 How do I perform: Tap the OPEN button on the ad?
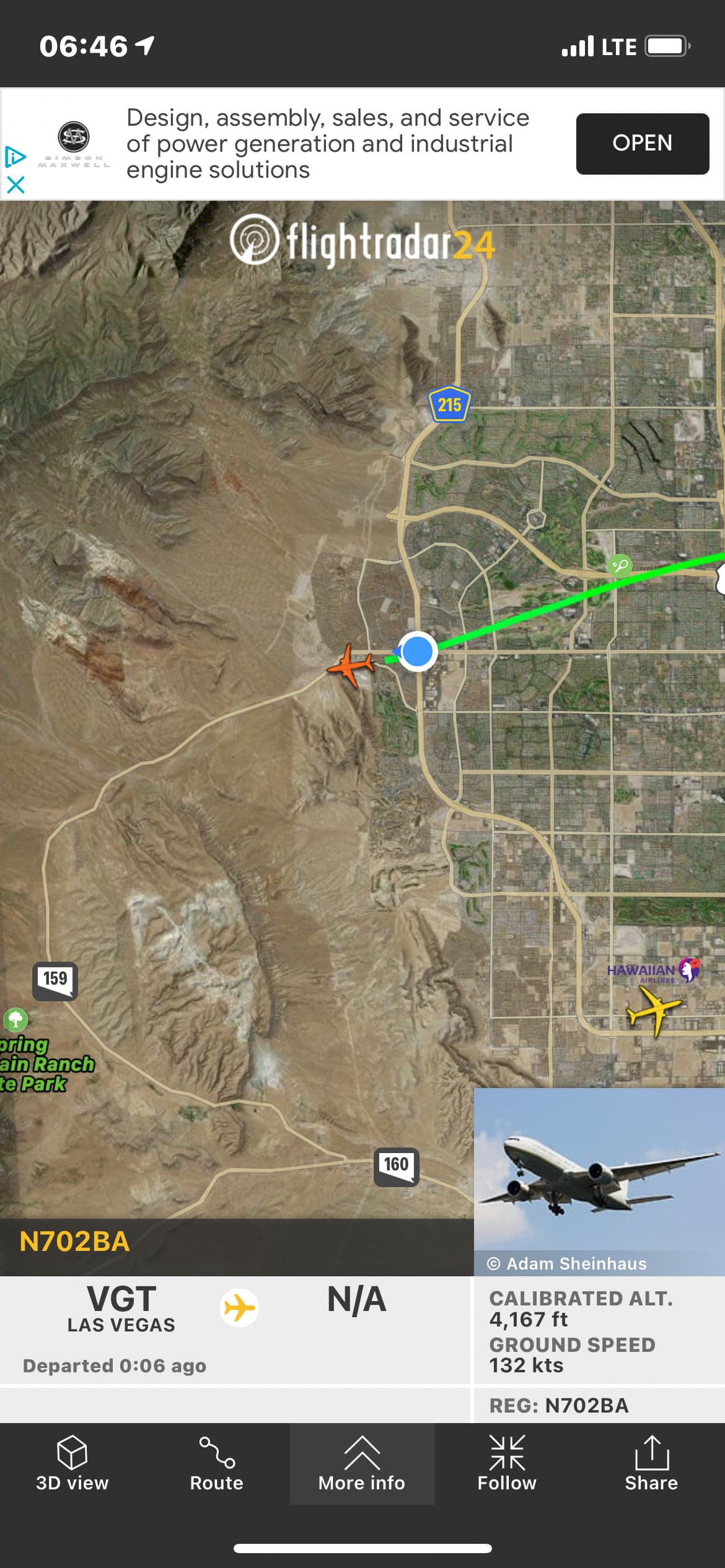point(642,144)
